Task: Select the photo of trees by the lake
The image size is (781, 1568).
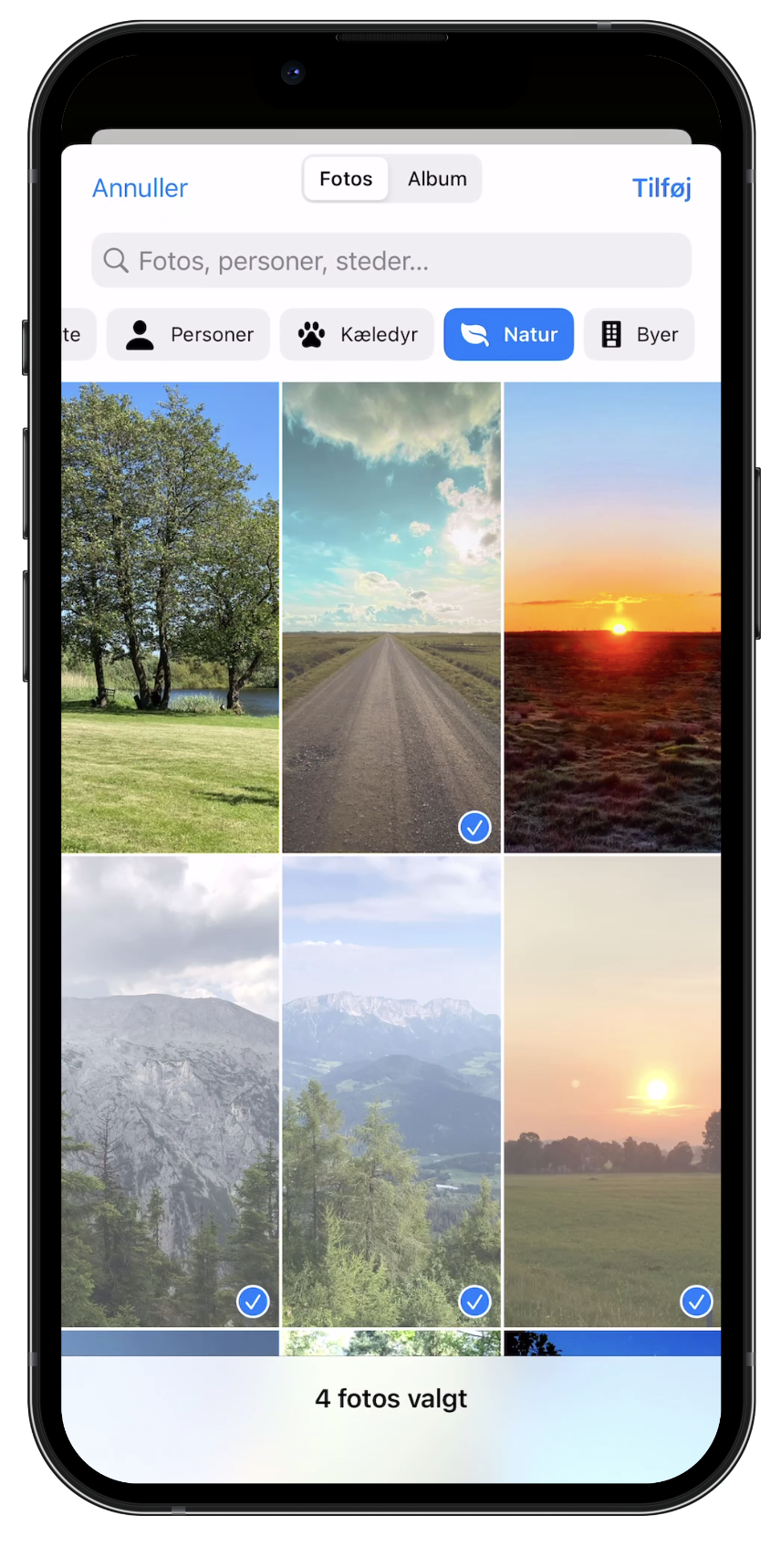Action: pos(171,617)
